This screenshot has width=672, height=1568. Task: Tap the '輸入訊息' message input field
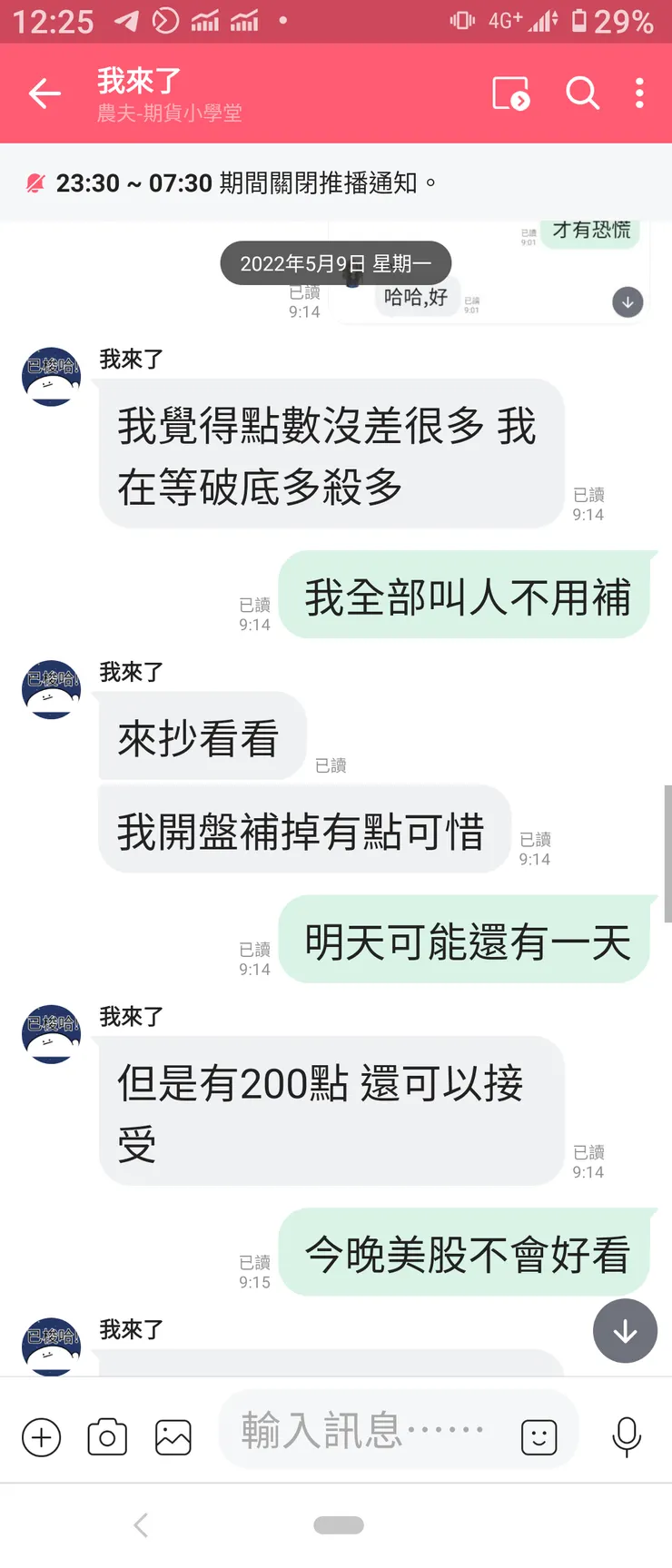pyautogui.click(x=363, y=1430)
